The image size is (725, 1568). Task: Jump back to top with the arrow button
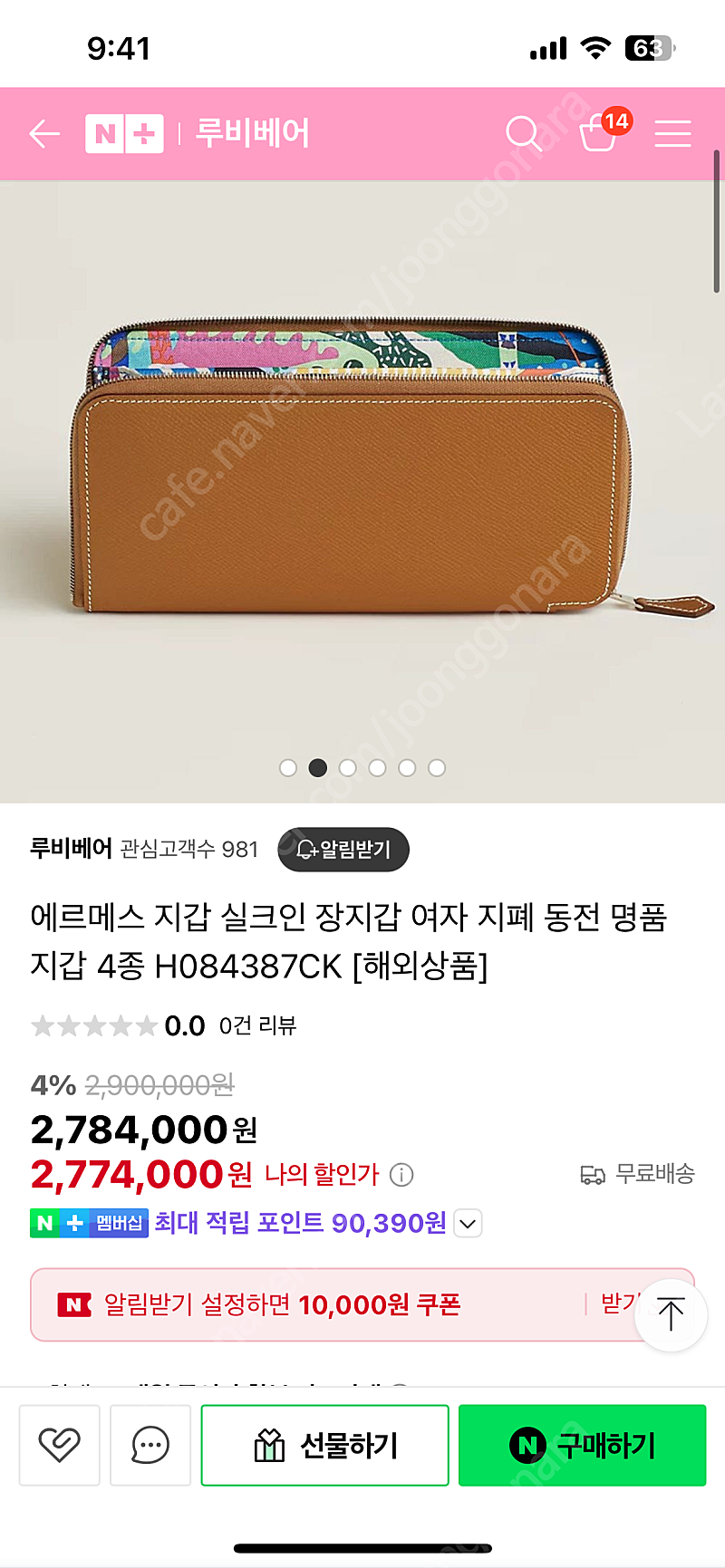pyautogui.click(x=671, y=1314)
